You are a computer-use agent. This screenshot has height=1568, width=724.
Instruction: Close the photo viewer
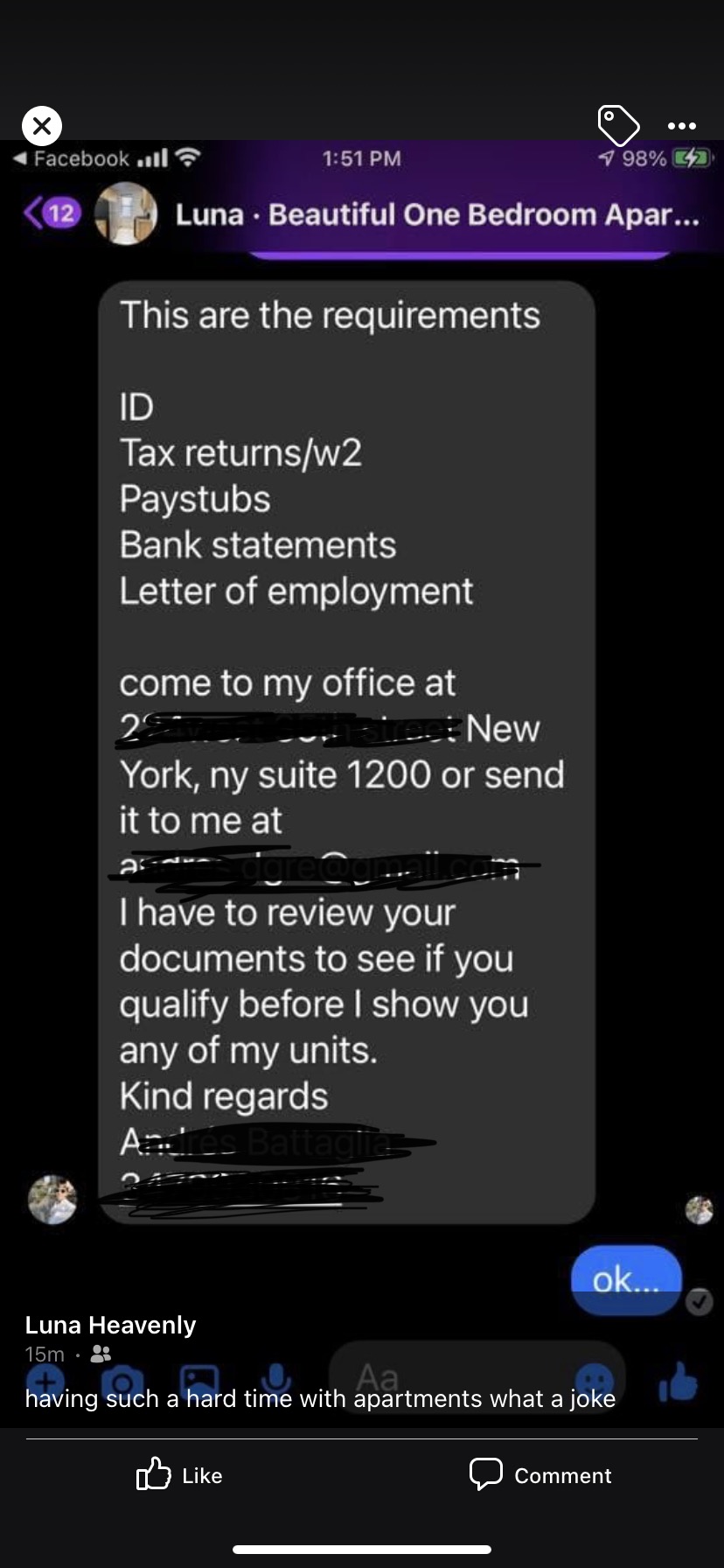click(41, 126)
